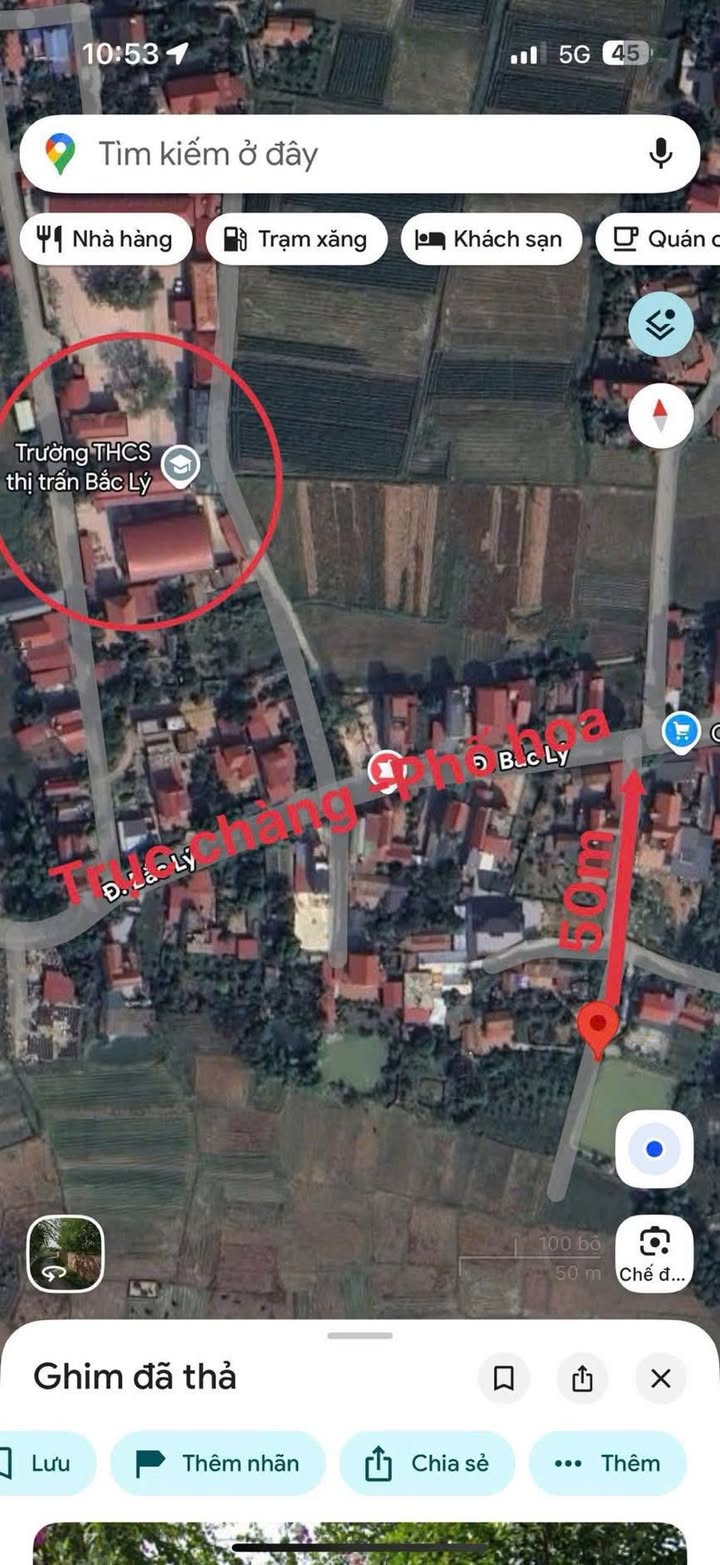This screenshot has height=1565, width=720.
Task: Center the map on my location
Action: (654, 1149)
